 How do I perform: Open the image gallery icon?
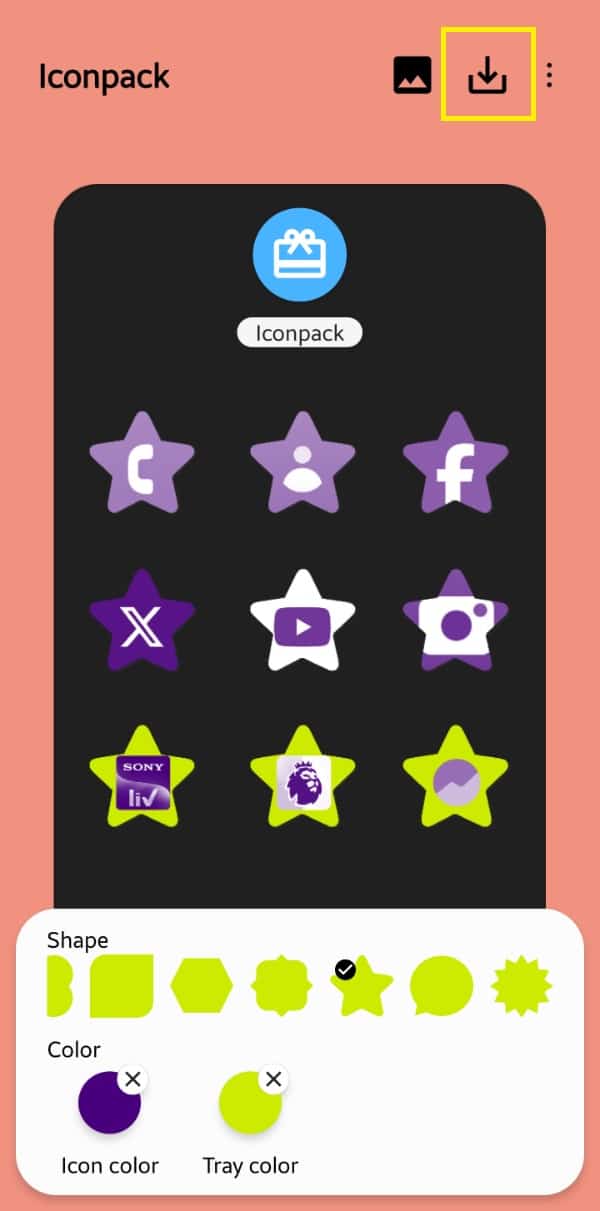[413, 76]
